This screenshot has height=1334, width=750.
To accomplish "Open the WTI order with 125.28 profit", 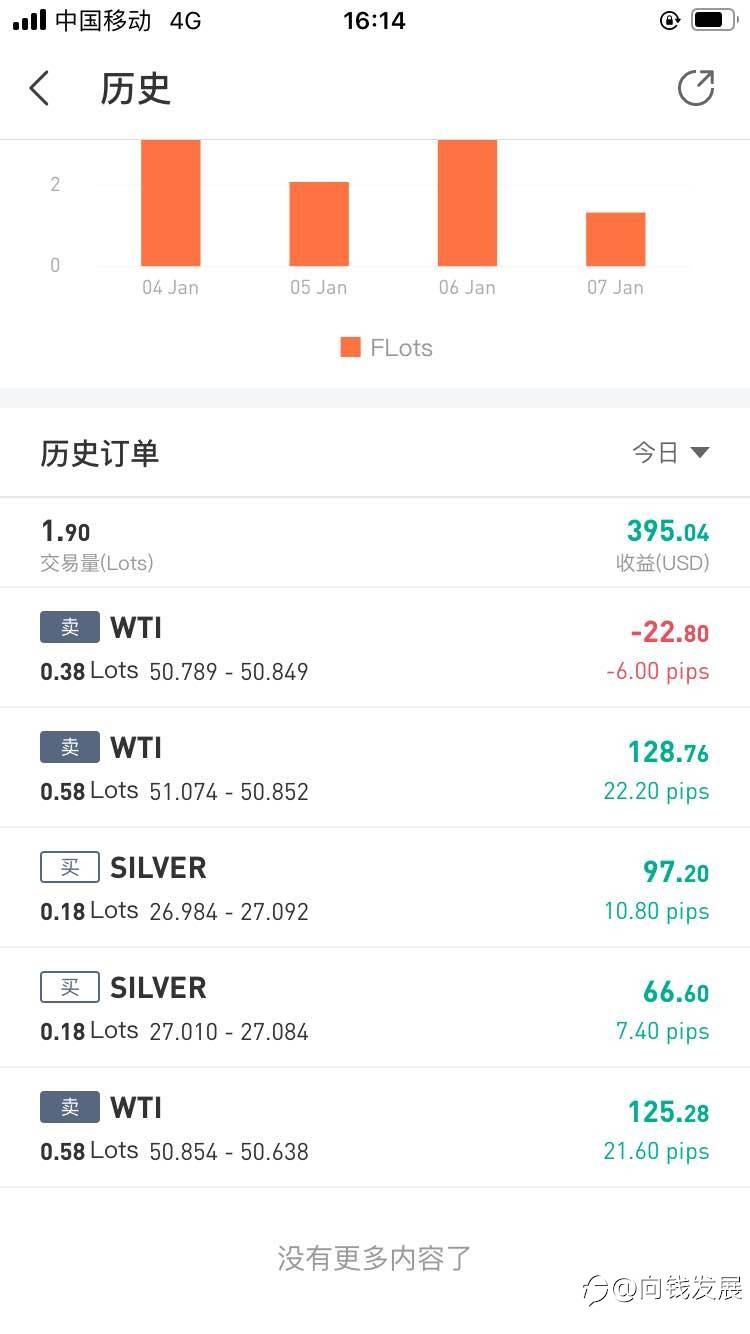I will [375, 1128].
